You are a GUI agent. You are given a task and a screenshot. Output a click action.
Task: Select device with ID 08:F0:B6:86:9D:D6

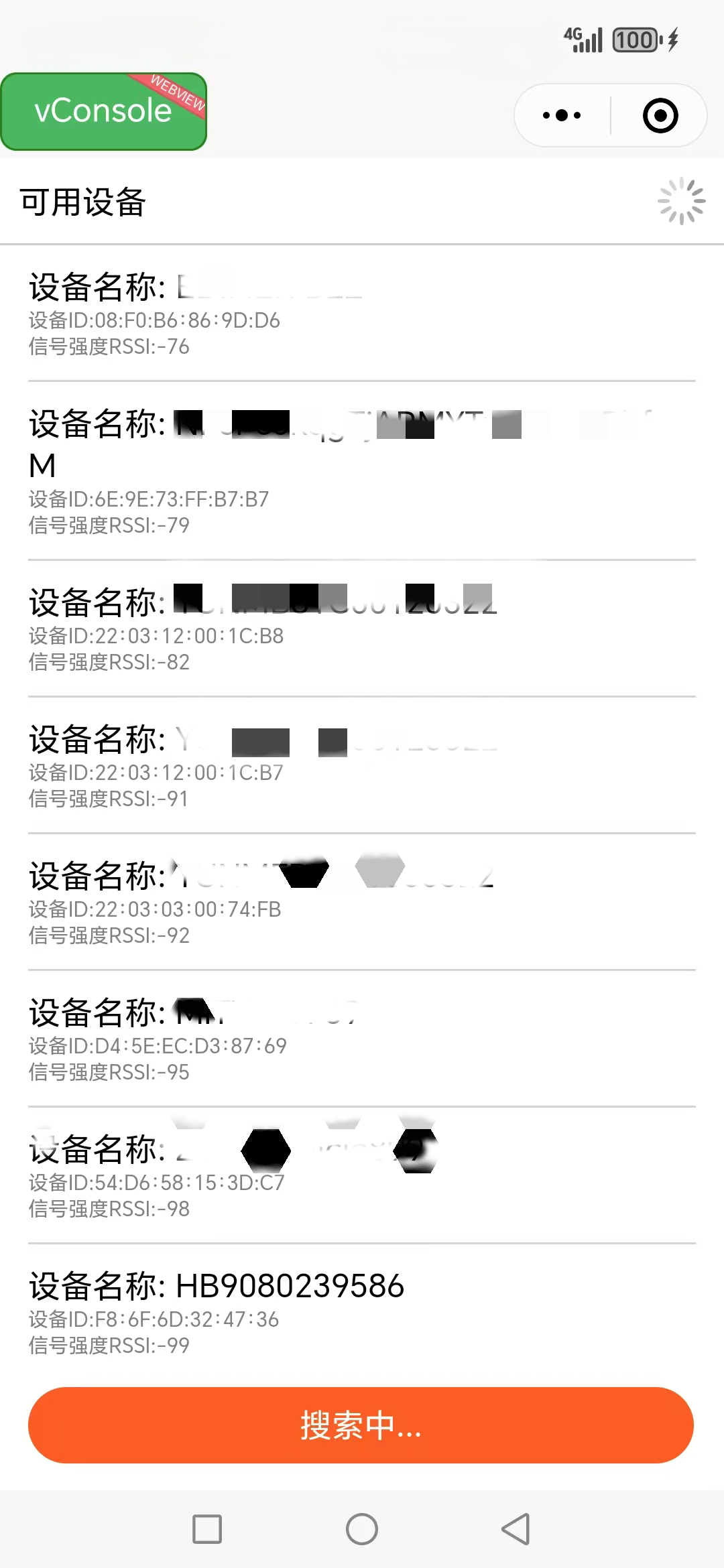[361, 314]
